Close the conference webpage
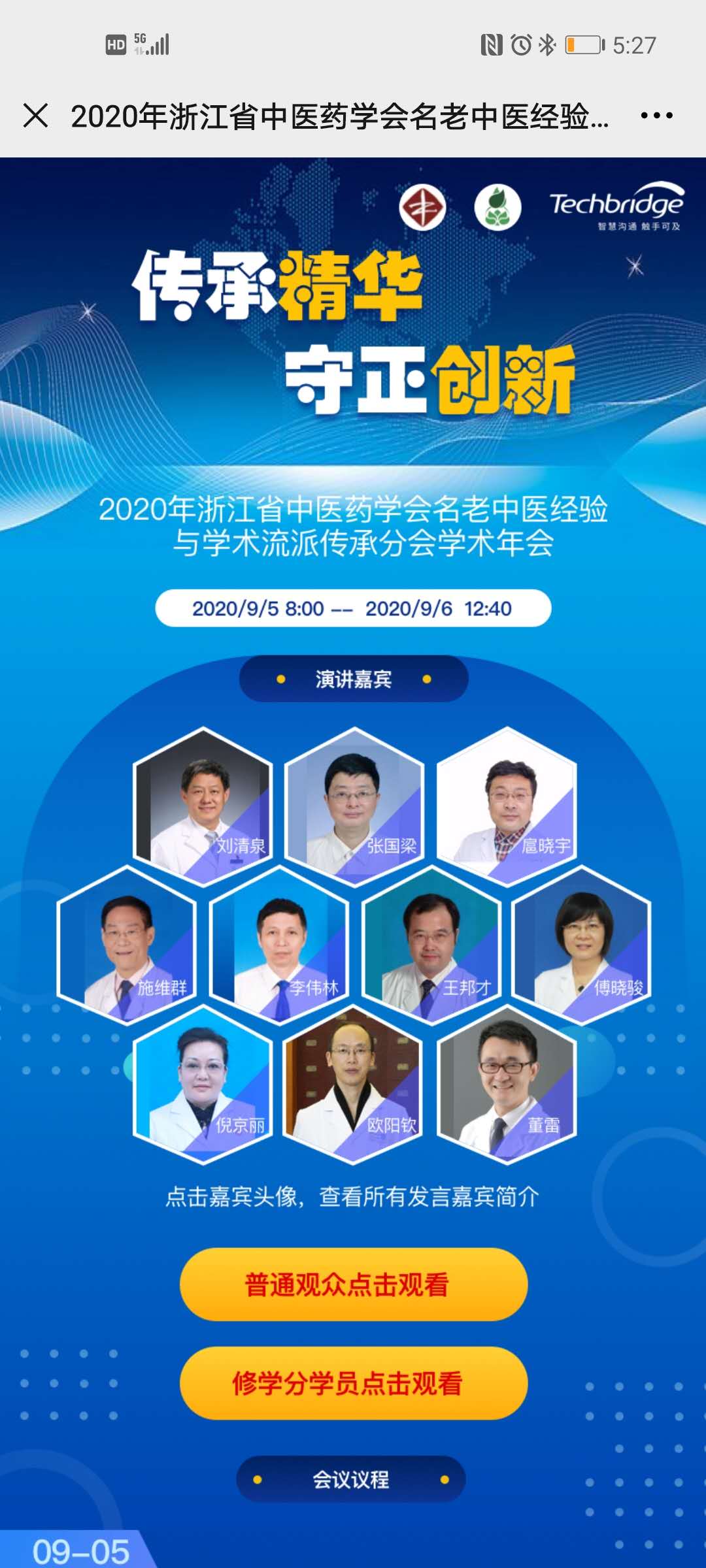 [x=35, y=116]
